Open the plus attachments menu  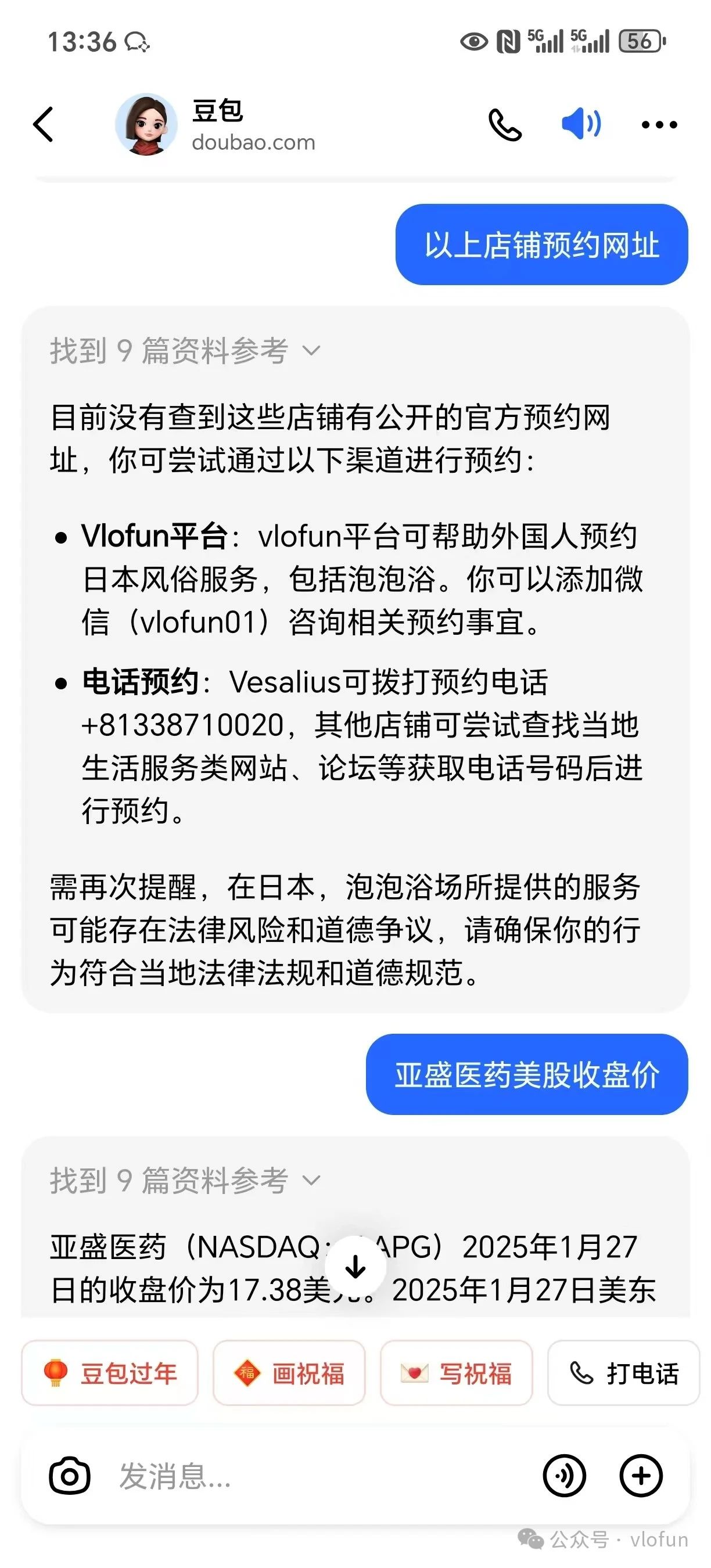640,1476
